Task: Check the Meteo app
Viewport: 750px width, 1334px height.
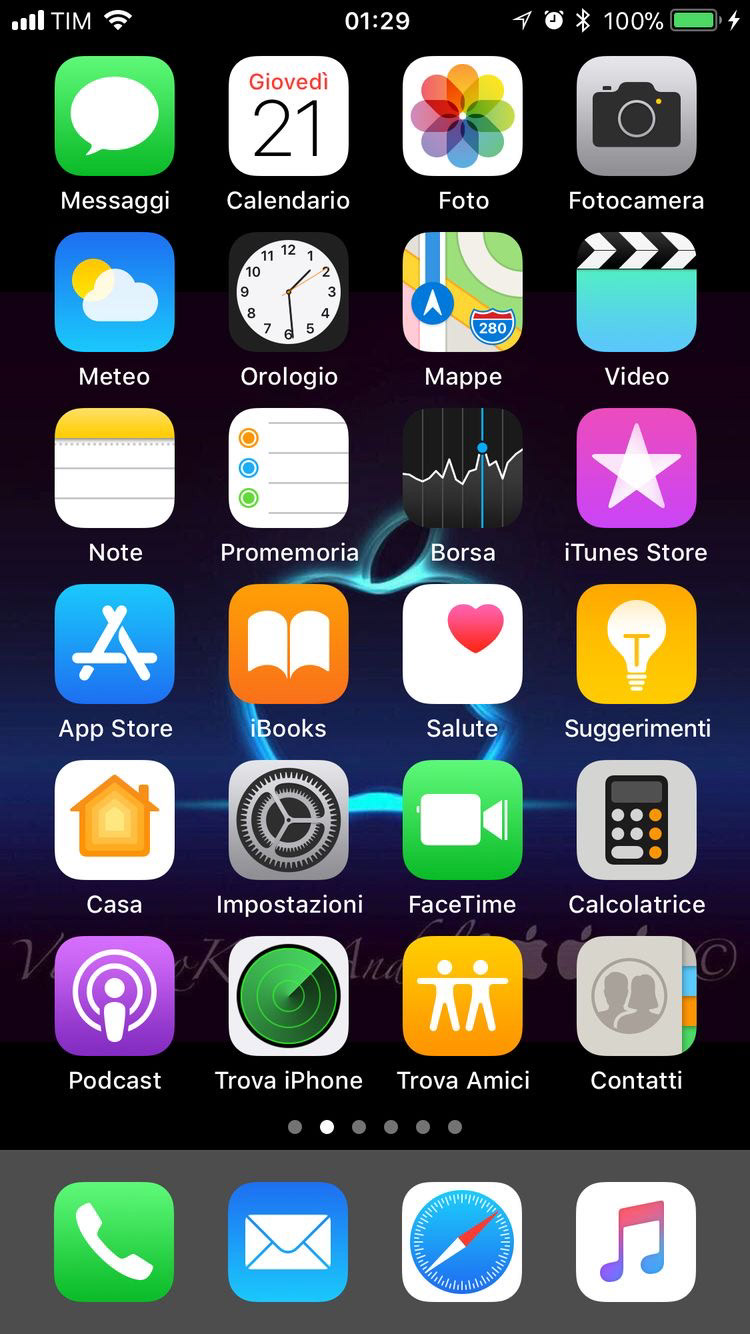Action: 115,292
